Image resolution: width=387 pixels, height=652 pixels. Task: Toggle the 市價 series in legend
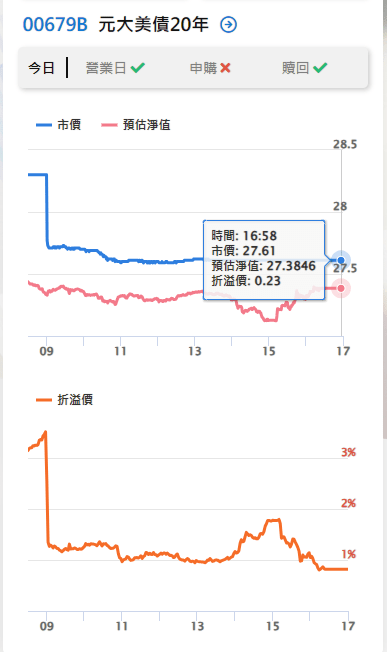click(59, 125)
